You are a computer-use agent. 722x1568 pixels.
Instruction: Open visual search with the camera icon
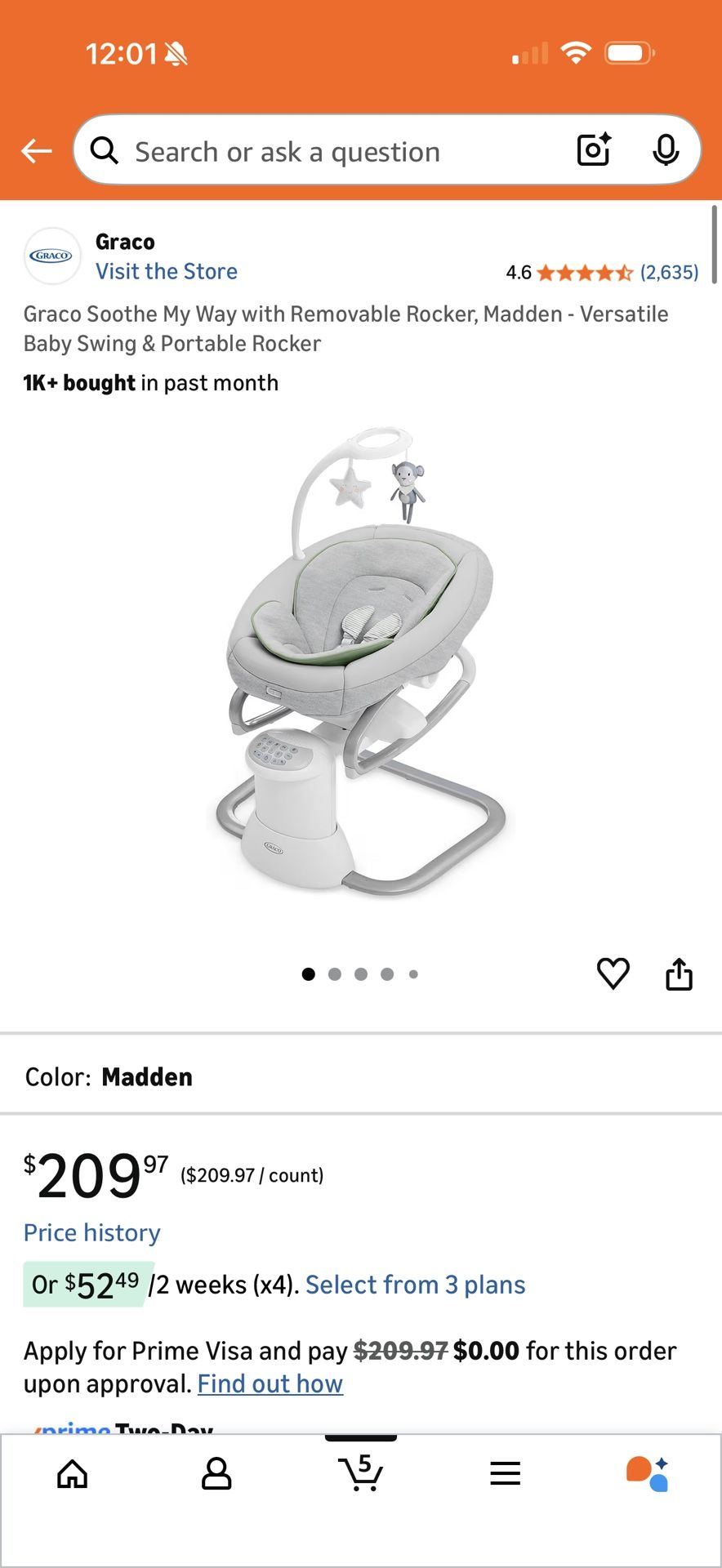(x=593, y=149)
